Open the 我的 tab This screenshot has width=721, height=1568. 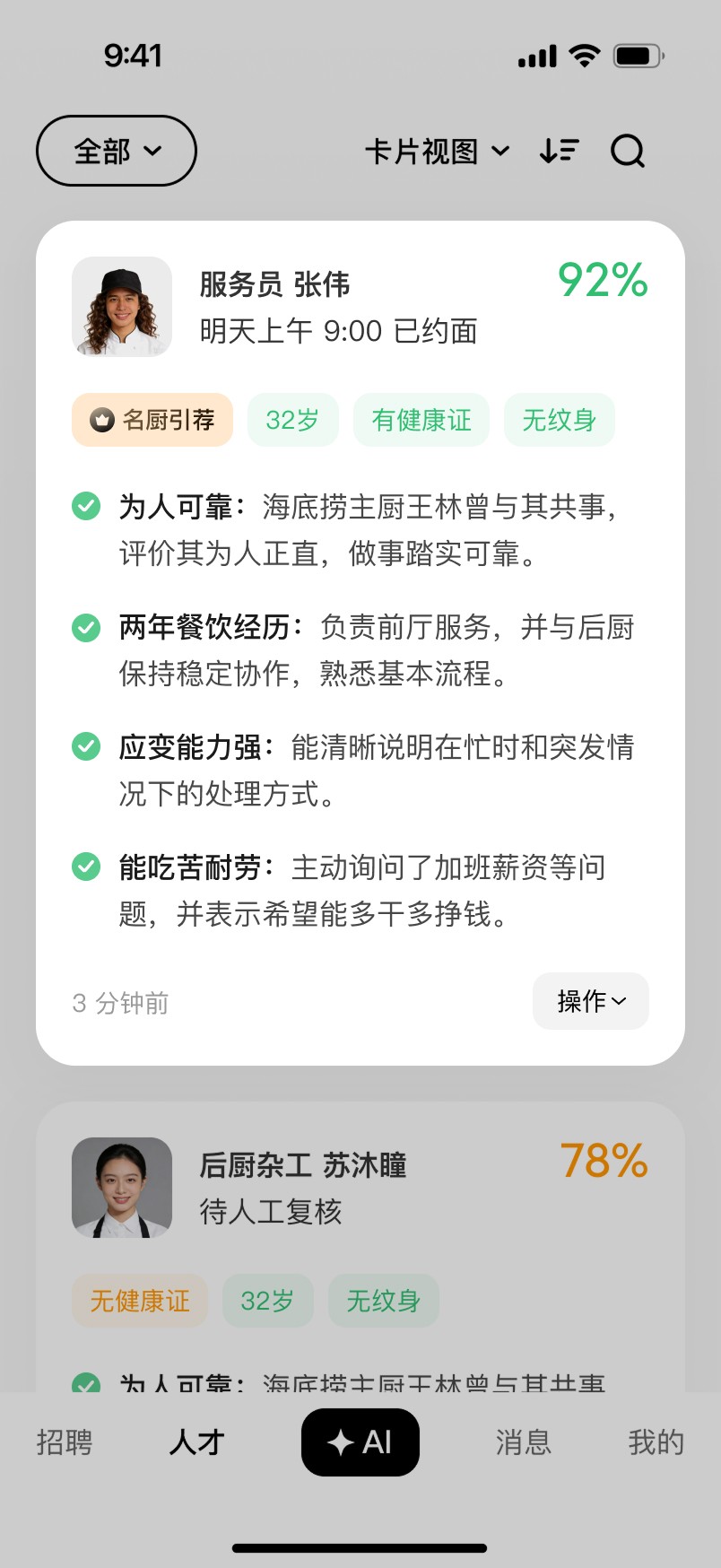[x=656, y=1442]
